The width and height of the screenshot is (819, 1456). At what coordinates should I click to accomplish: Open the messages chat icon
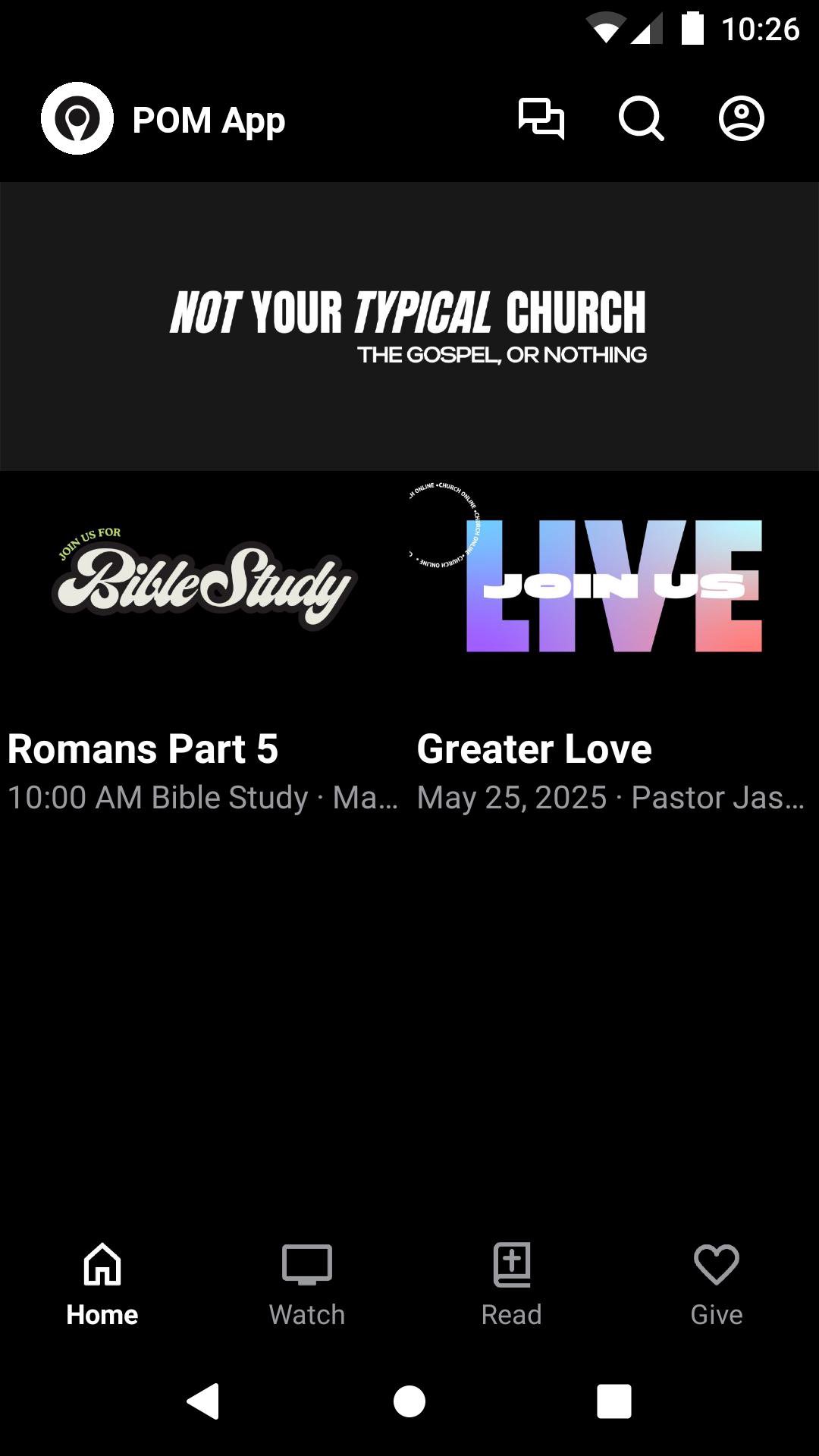tap(541, 119)
